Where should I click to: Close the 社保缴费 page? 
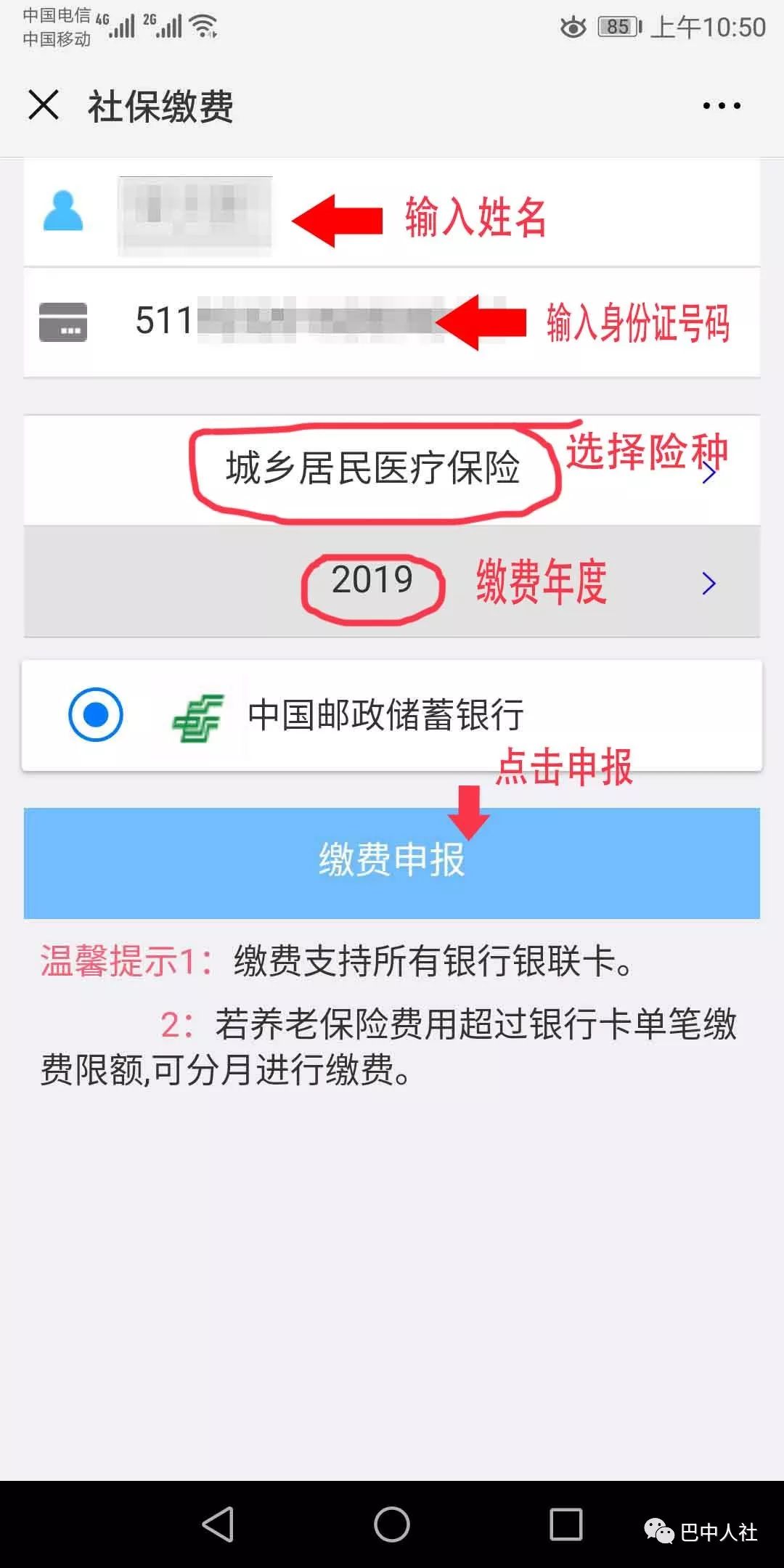click(44, 105)
